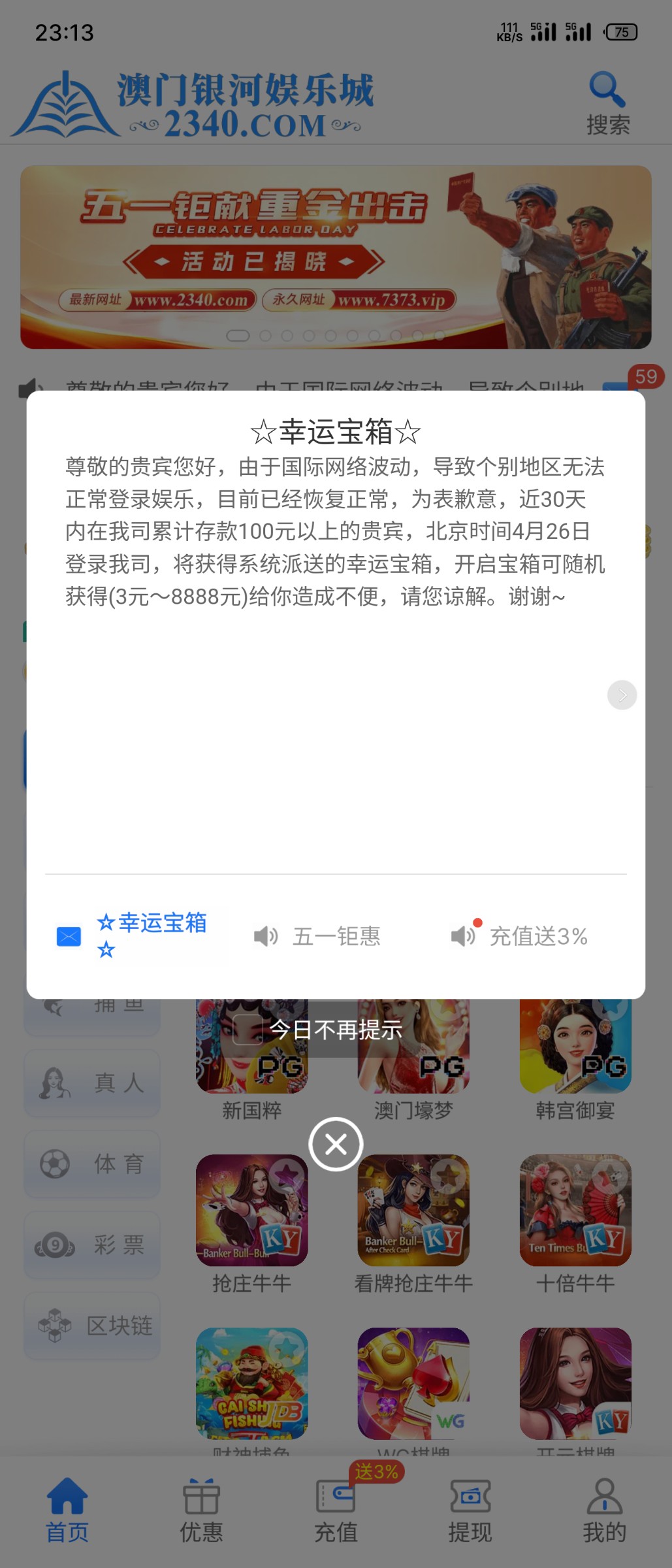Viewport: 672px width, 1568px height.
Task: Select the ☆幸运宝箱☆ notice tab
Action: tap(134, 936)
